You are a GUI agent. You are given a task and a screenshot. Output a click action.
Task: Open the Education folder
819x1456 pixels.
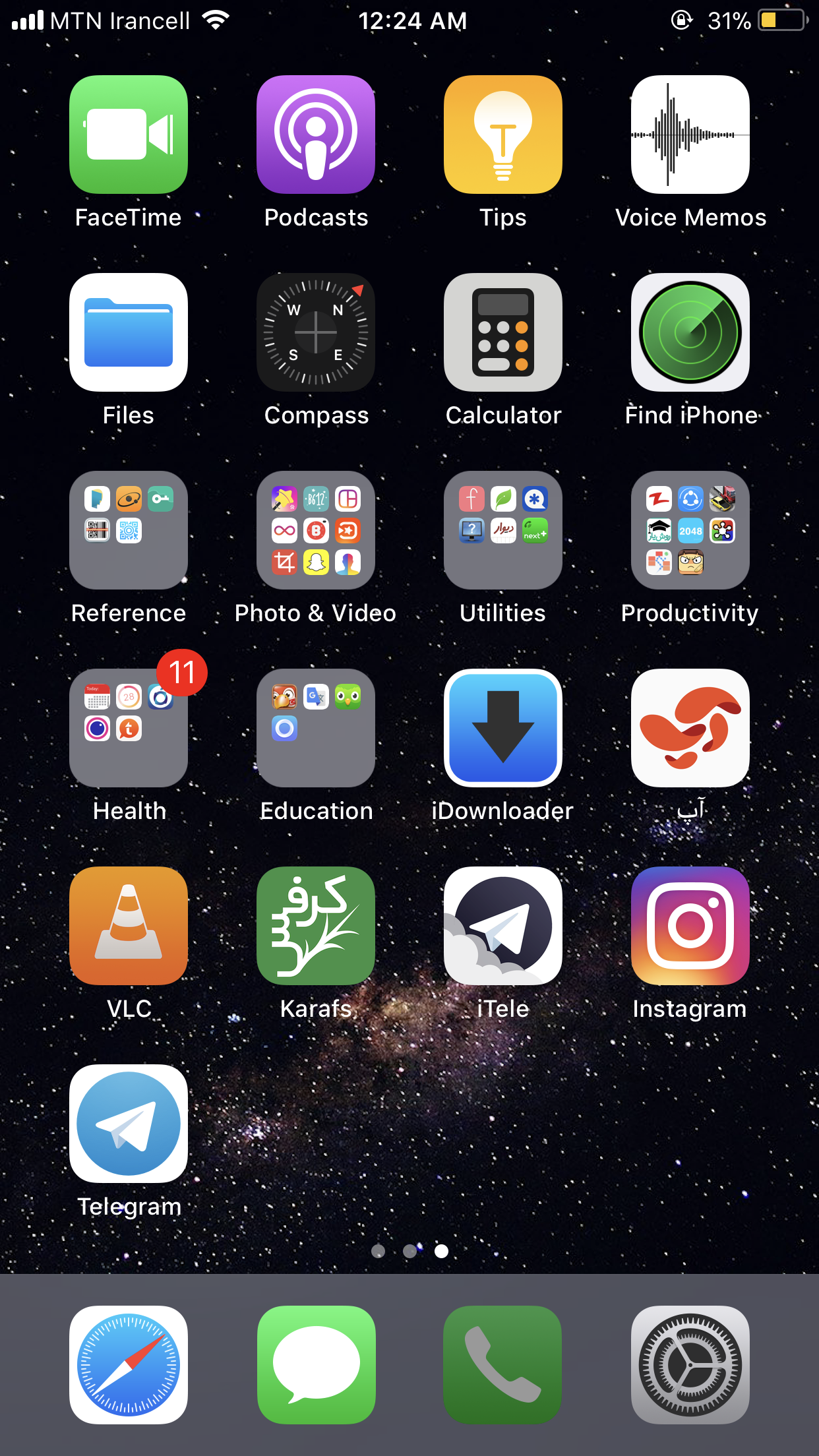(316, 728)
